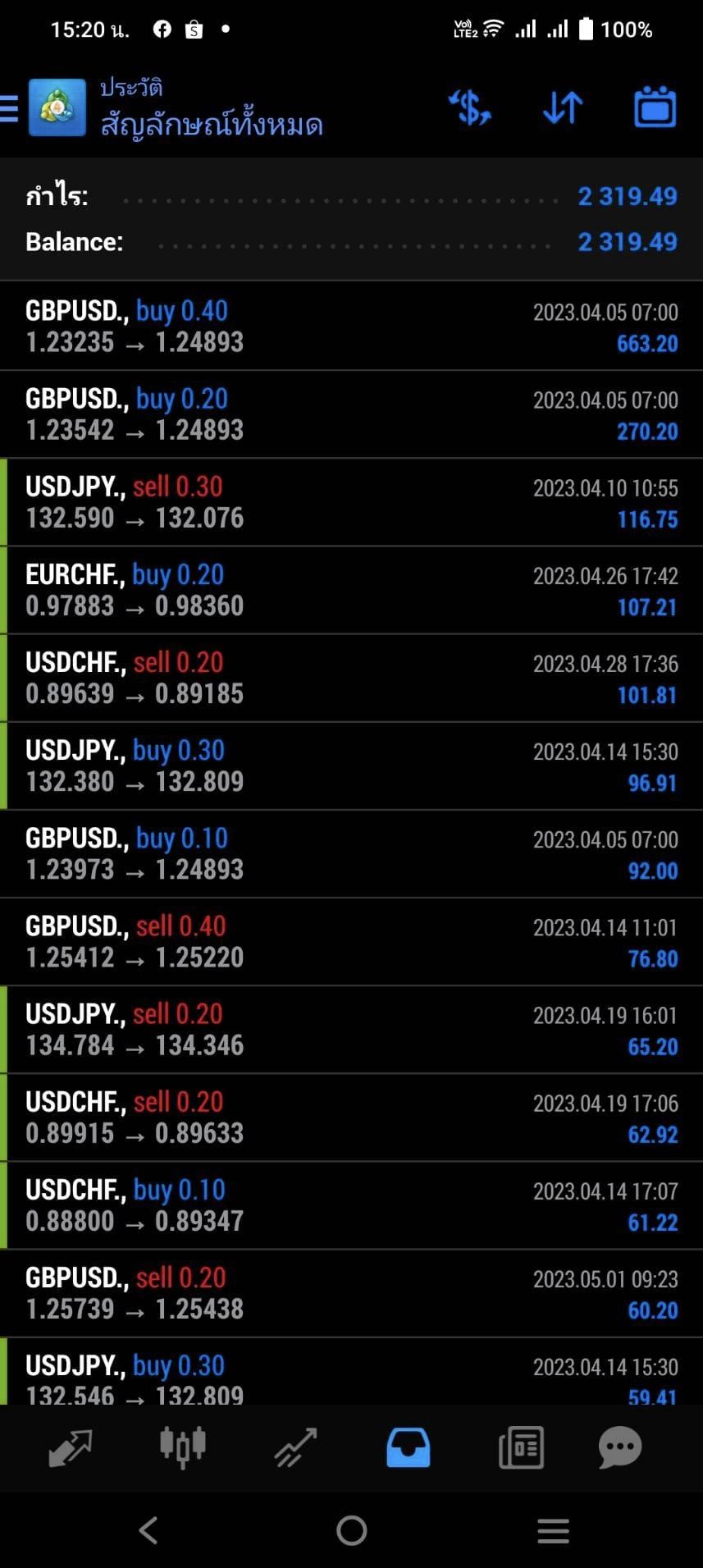Open the USDCHF buy 0.10 trade

[351, 1205]
